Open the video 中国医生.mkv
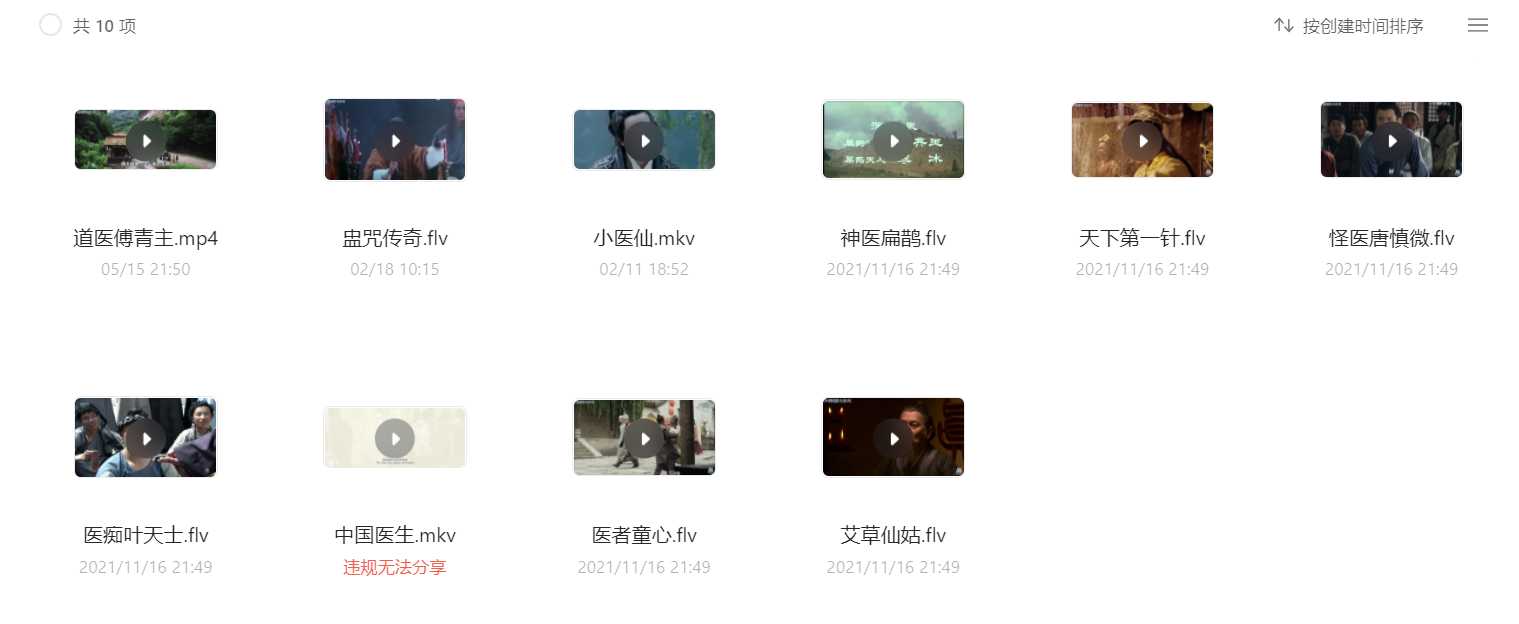The image size is (1519, 624). [395, 438]
